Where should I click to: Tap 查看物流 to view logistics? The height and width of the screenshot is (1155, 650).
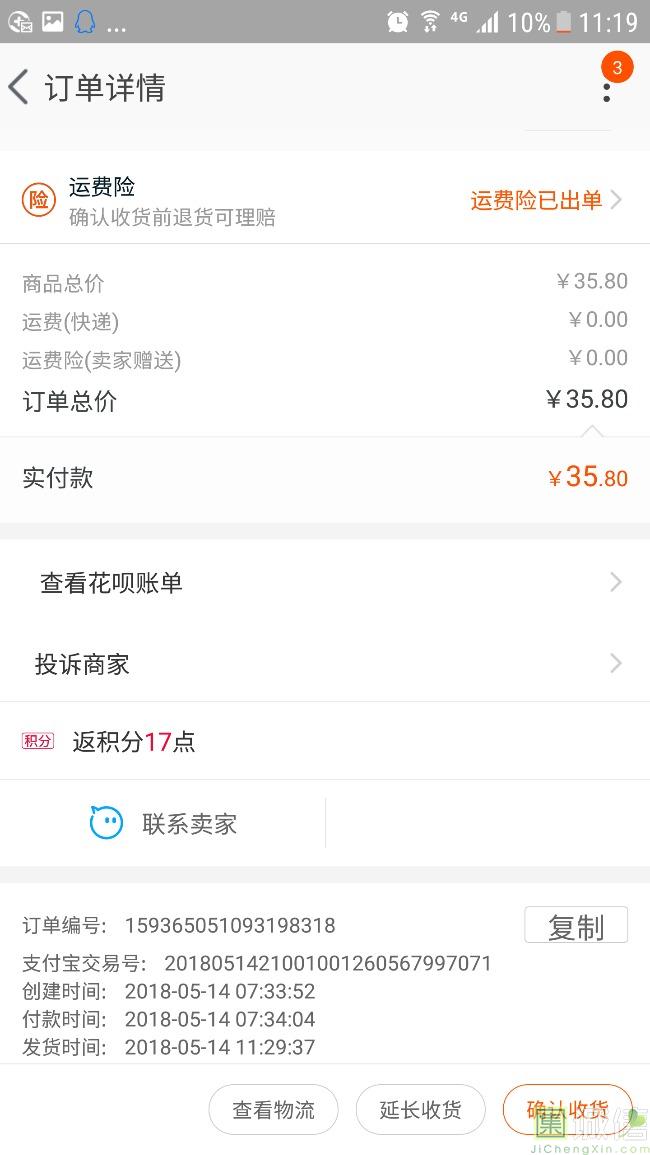(x=273, y=1110)
